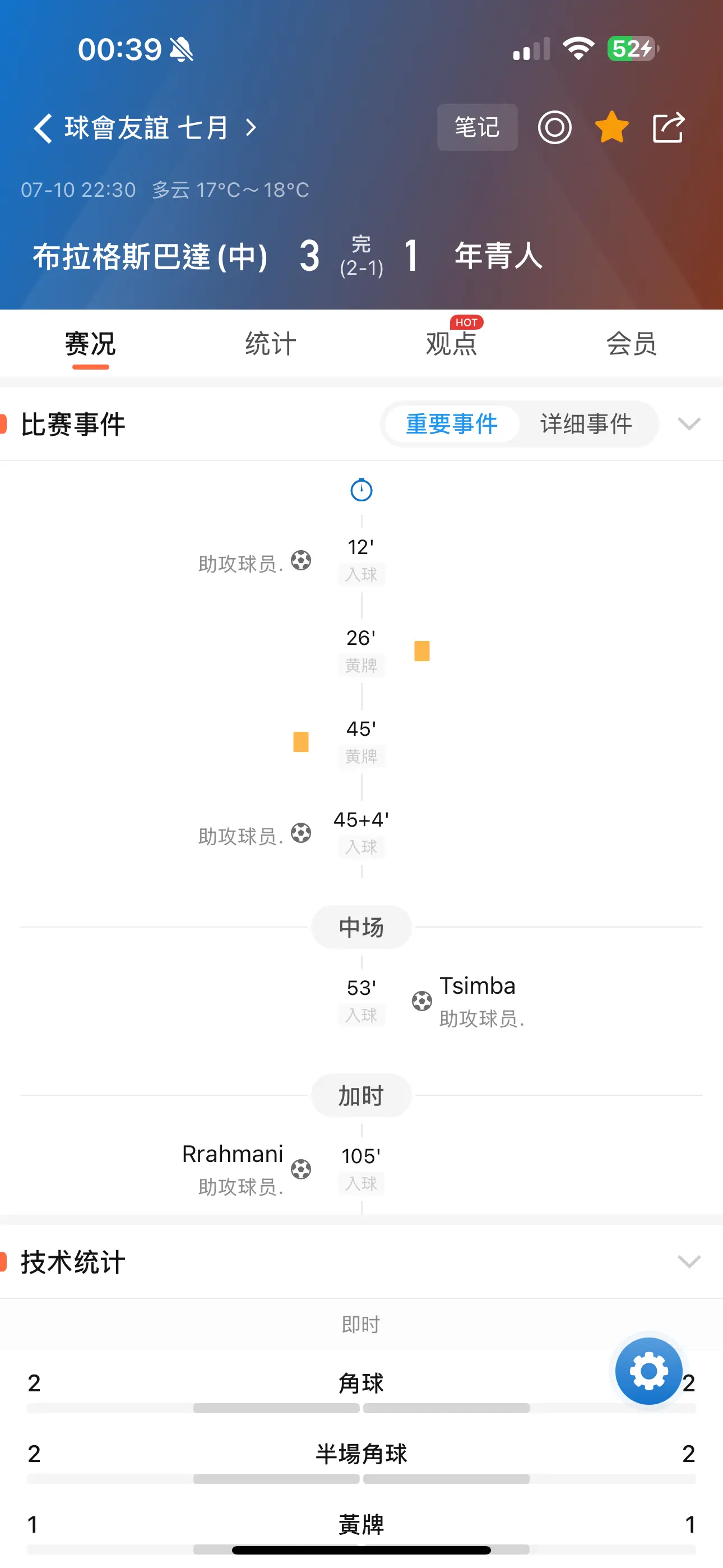
Task: Open the floating settings gear
Action: pos(648,1371)
